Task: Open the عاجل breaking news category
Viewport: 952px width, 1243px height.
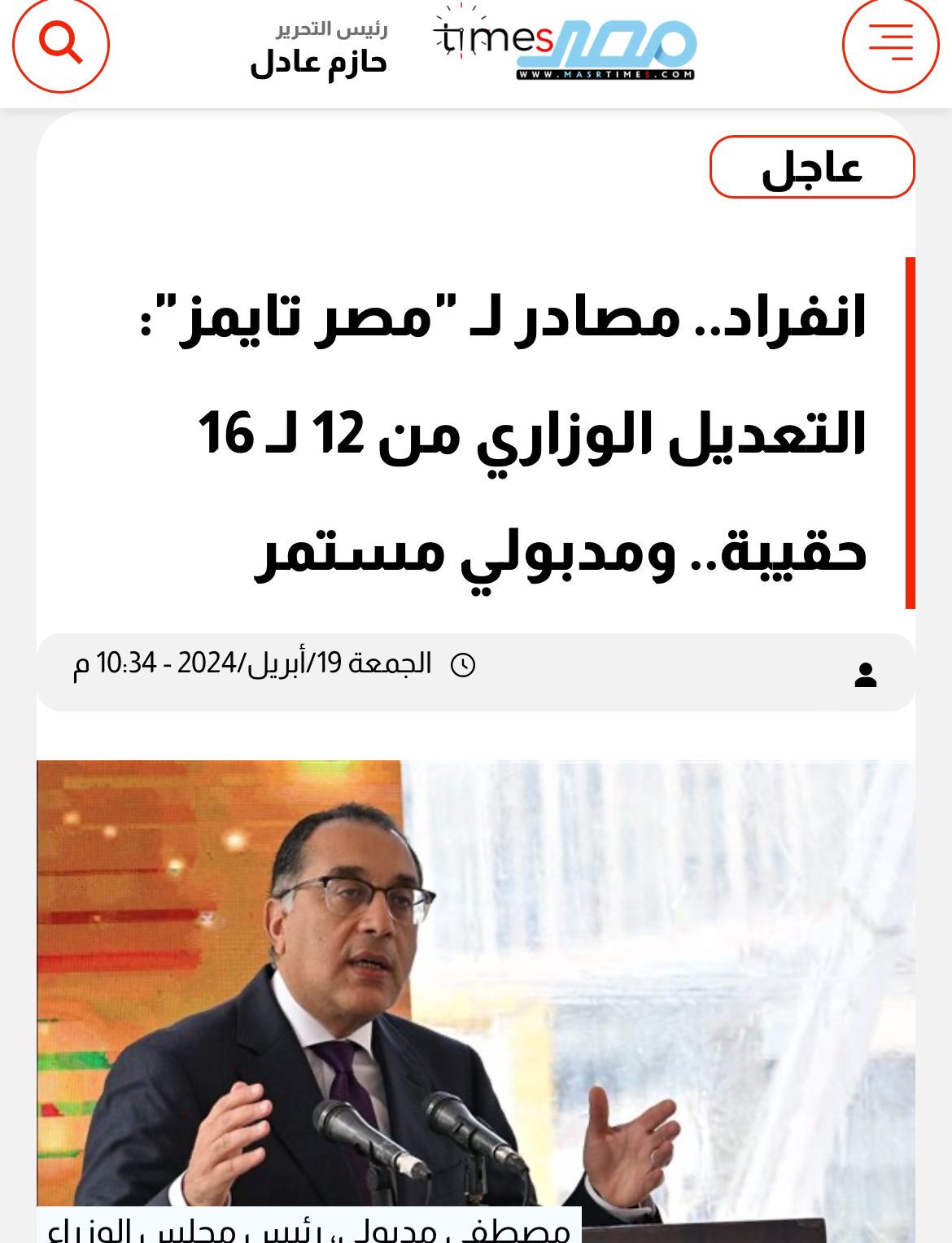Action: click(811, 168)
